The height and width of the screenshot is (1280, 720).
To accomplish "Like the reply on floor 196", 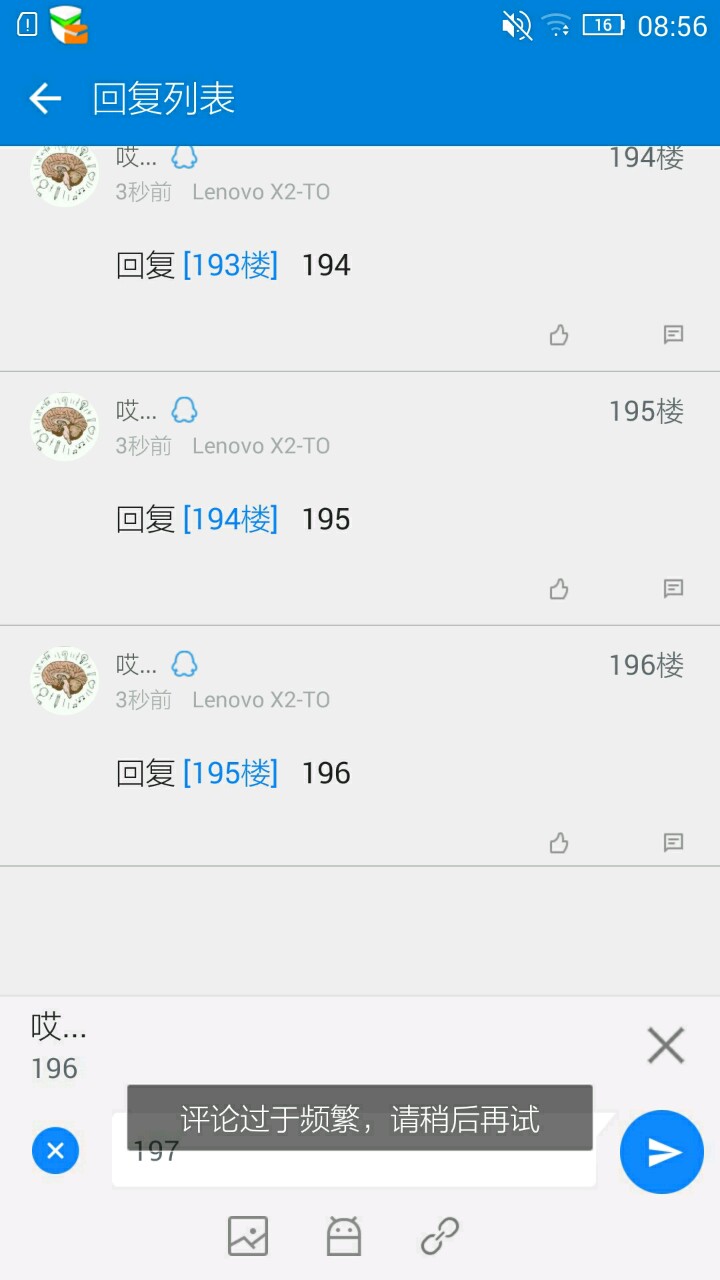I will (559, 843).
